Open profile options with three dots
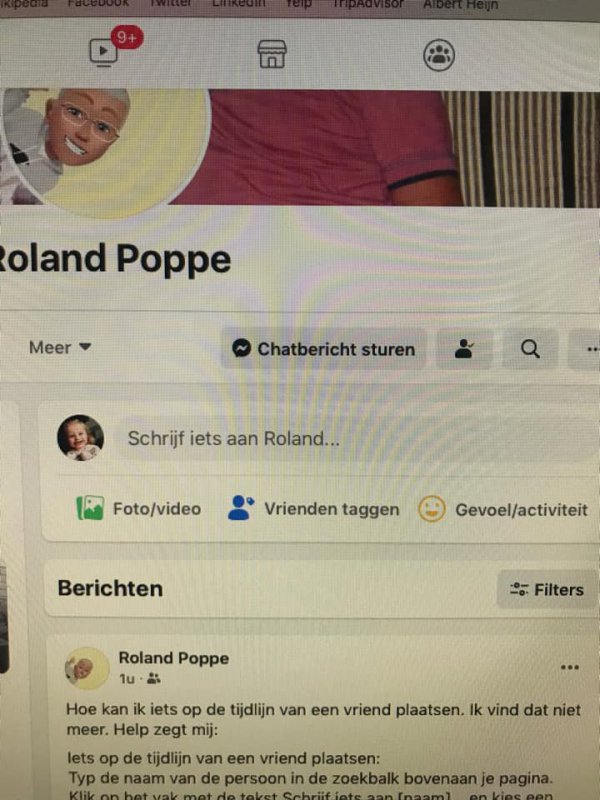Image resolution: width=600 pixels, height=800 pixels. click(x=590, y=349)
